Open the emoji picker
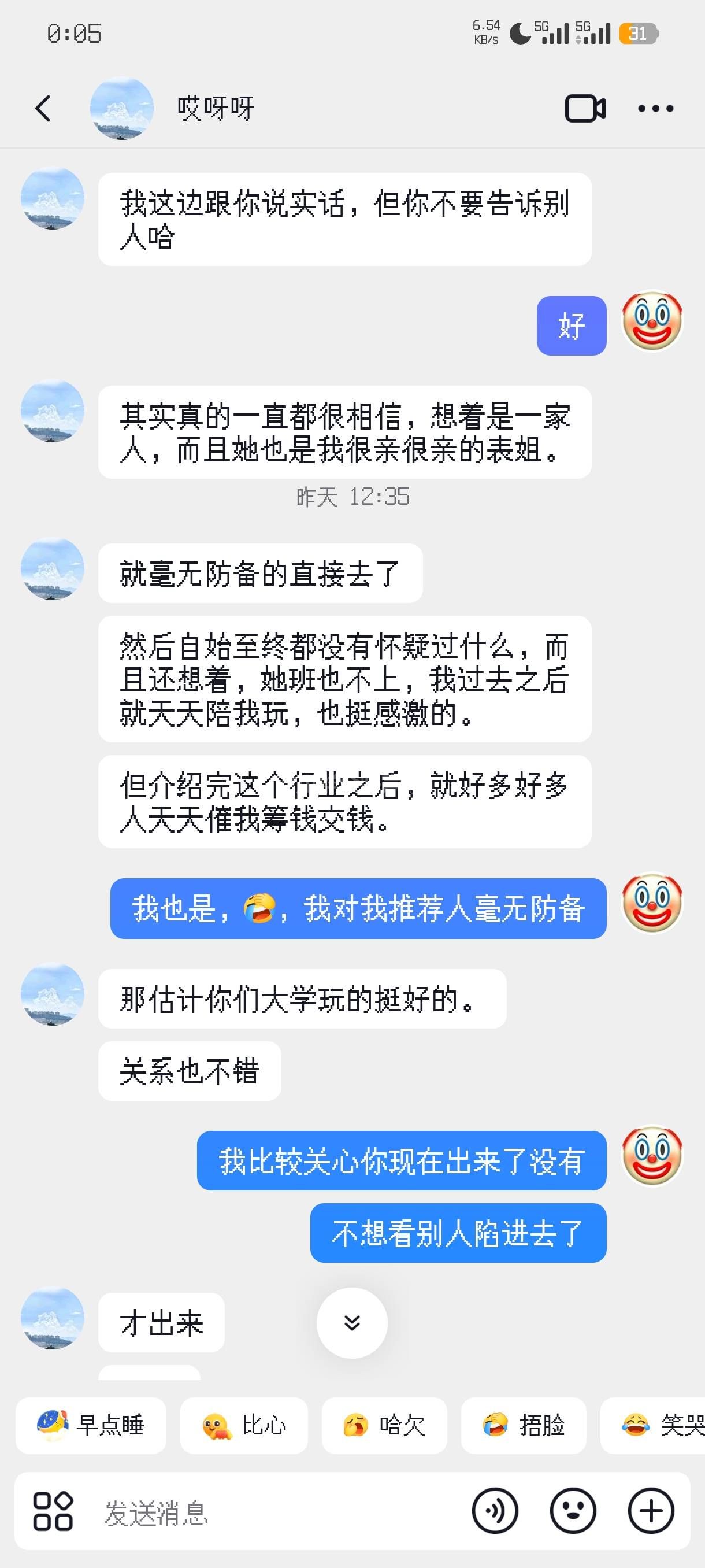705x1568 pixels. [x=573, y=1511]
